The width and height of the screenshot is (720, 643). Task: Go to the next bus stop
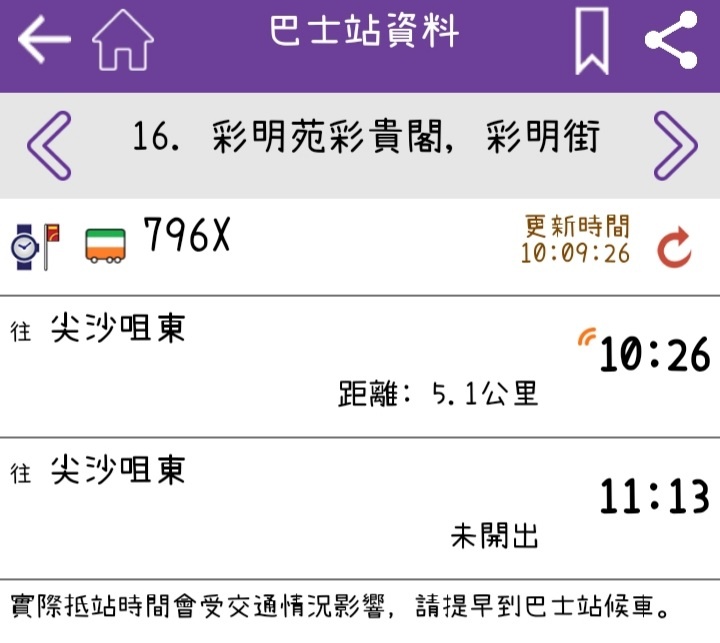point(675,145)
